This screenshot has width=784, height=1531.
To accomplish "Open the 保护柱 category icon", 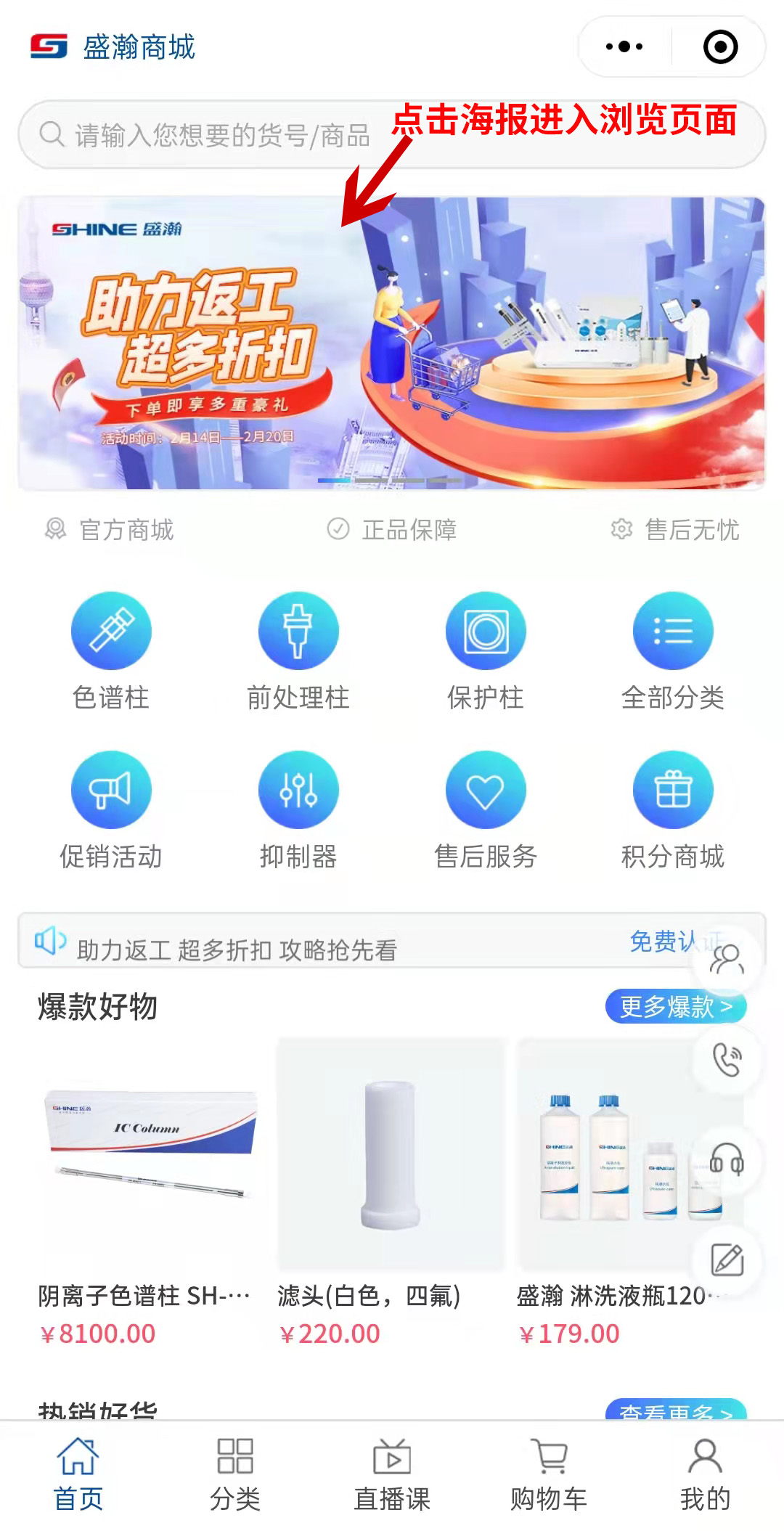I will click(x=485, y=631).
